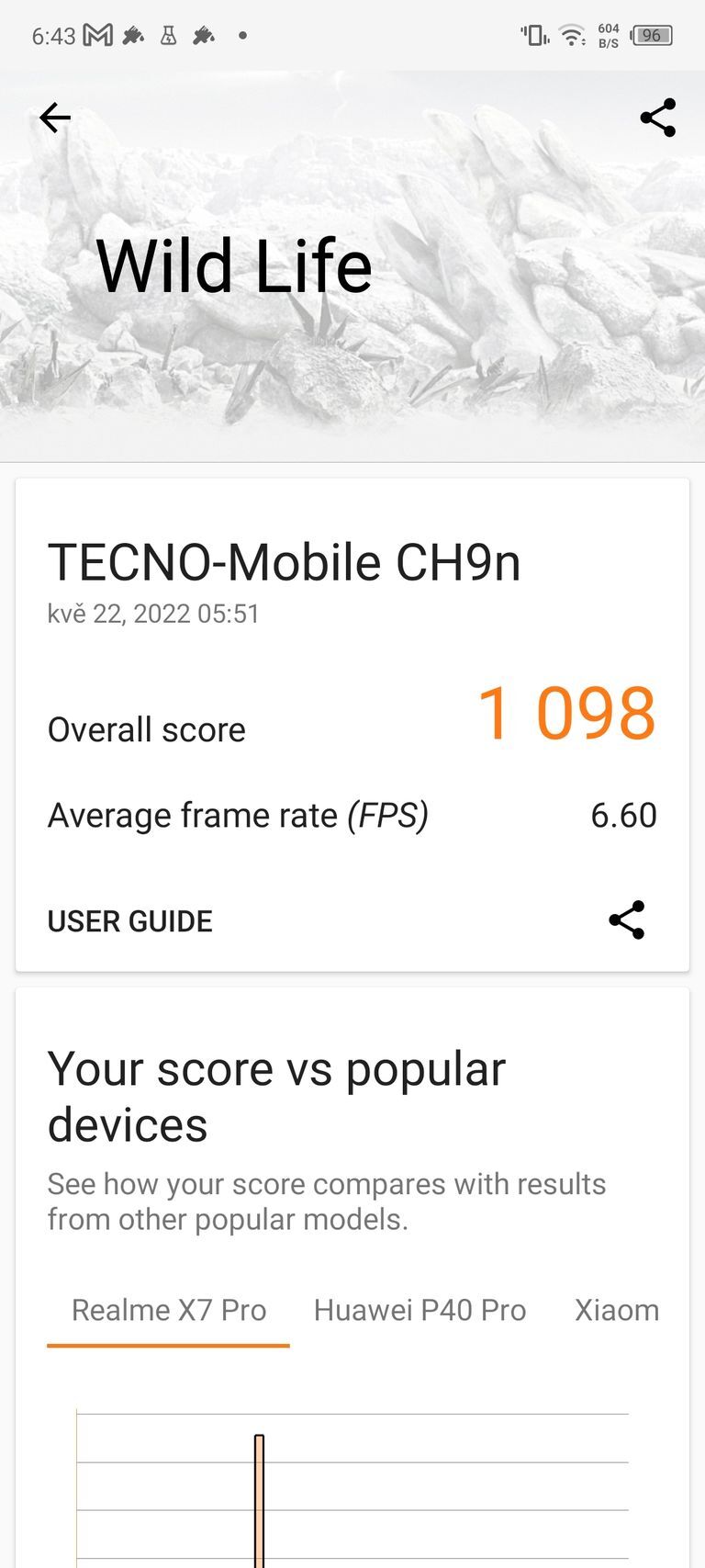This screenshot has height=1568, width=705.
Task: Select the device name TECNO-Mobile CH9n
Action: pyautogui.click(x=285, y=562)
